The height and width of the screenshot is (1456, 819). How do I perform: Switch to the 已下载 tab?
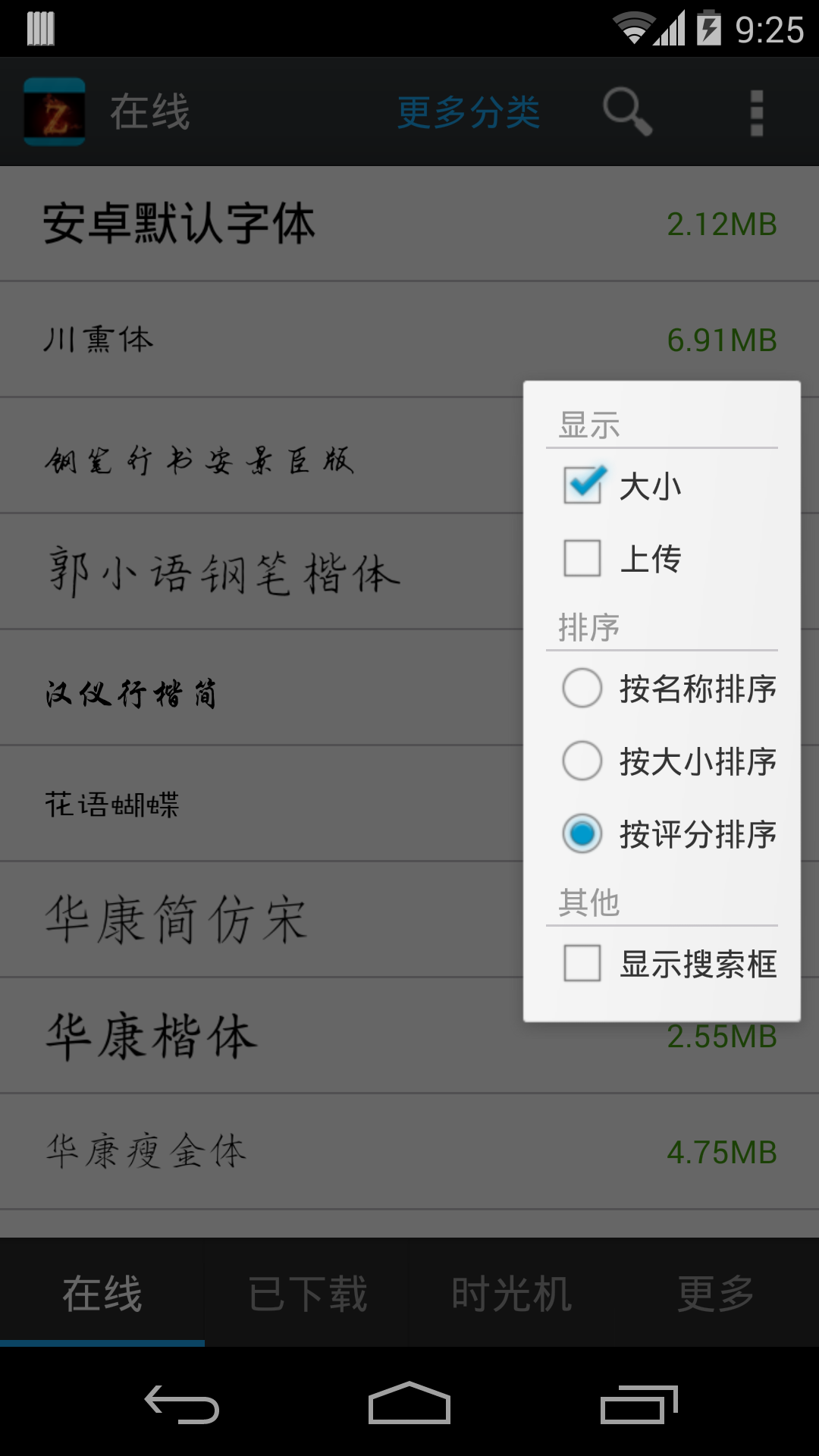[x=307, y=1293]
